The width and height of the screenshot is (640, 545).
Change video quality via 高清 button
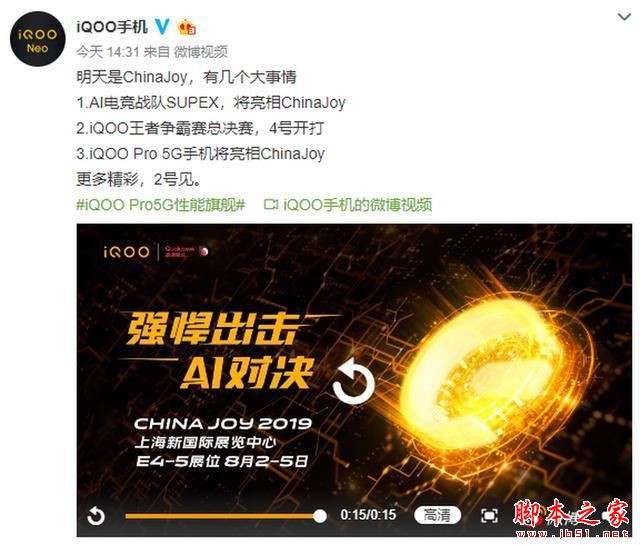[x=436, y=515]
